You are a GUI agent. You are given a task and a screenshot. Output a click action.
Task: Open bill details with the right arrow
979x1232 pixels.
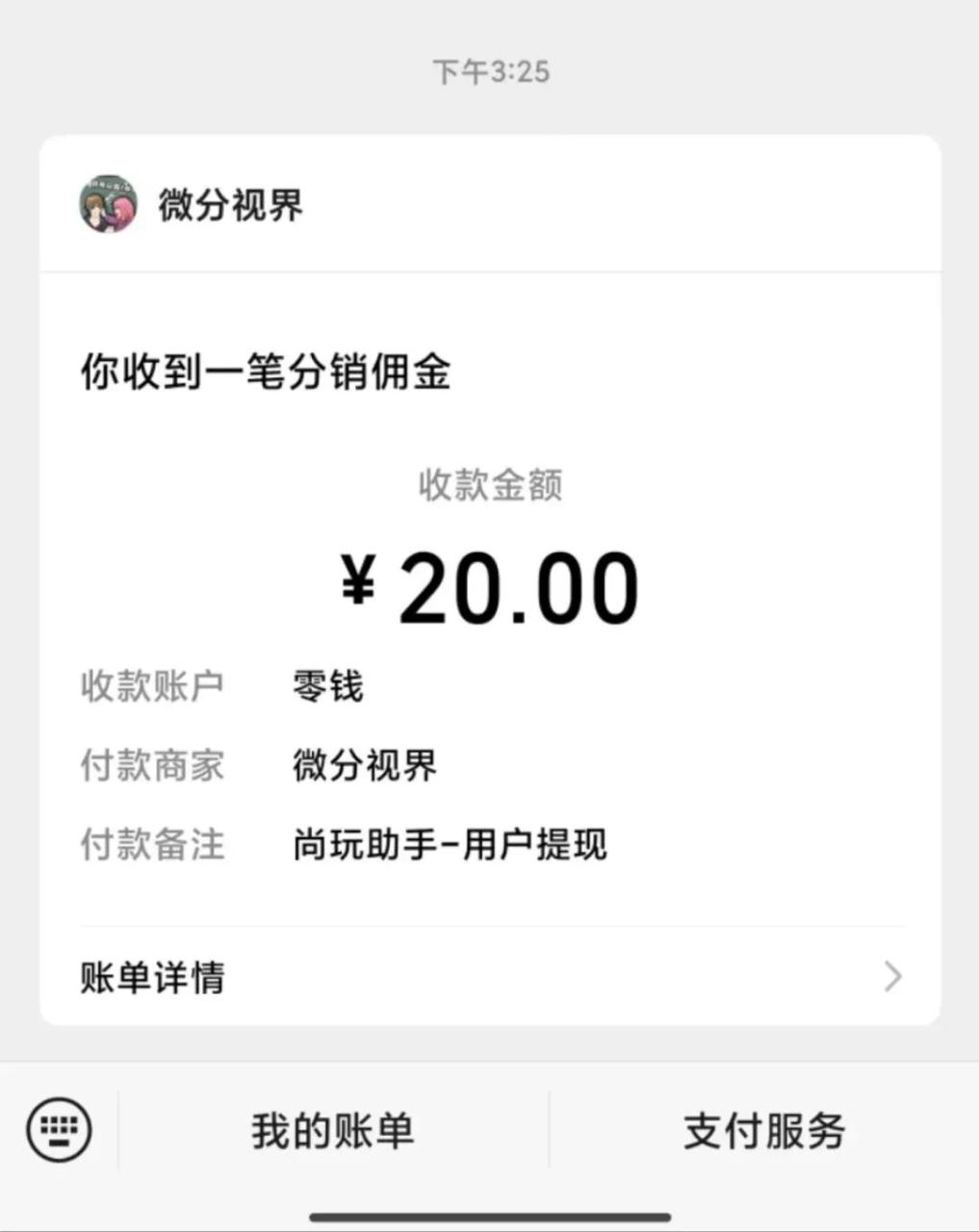[893, 978]
